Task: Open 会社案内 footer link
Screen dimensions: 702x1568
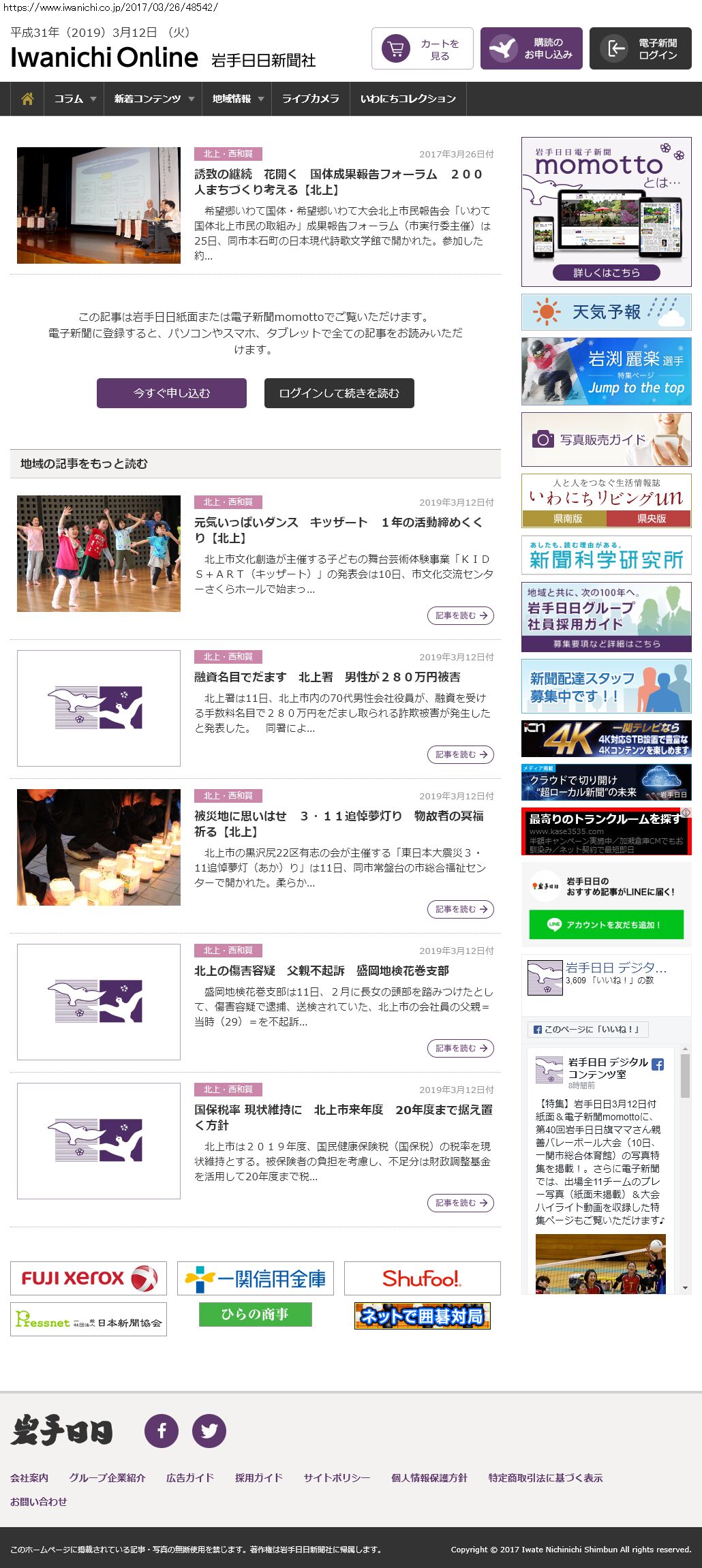Action: coord(29,1477)
